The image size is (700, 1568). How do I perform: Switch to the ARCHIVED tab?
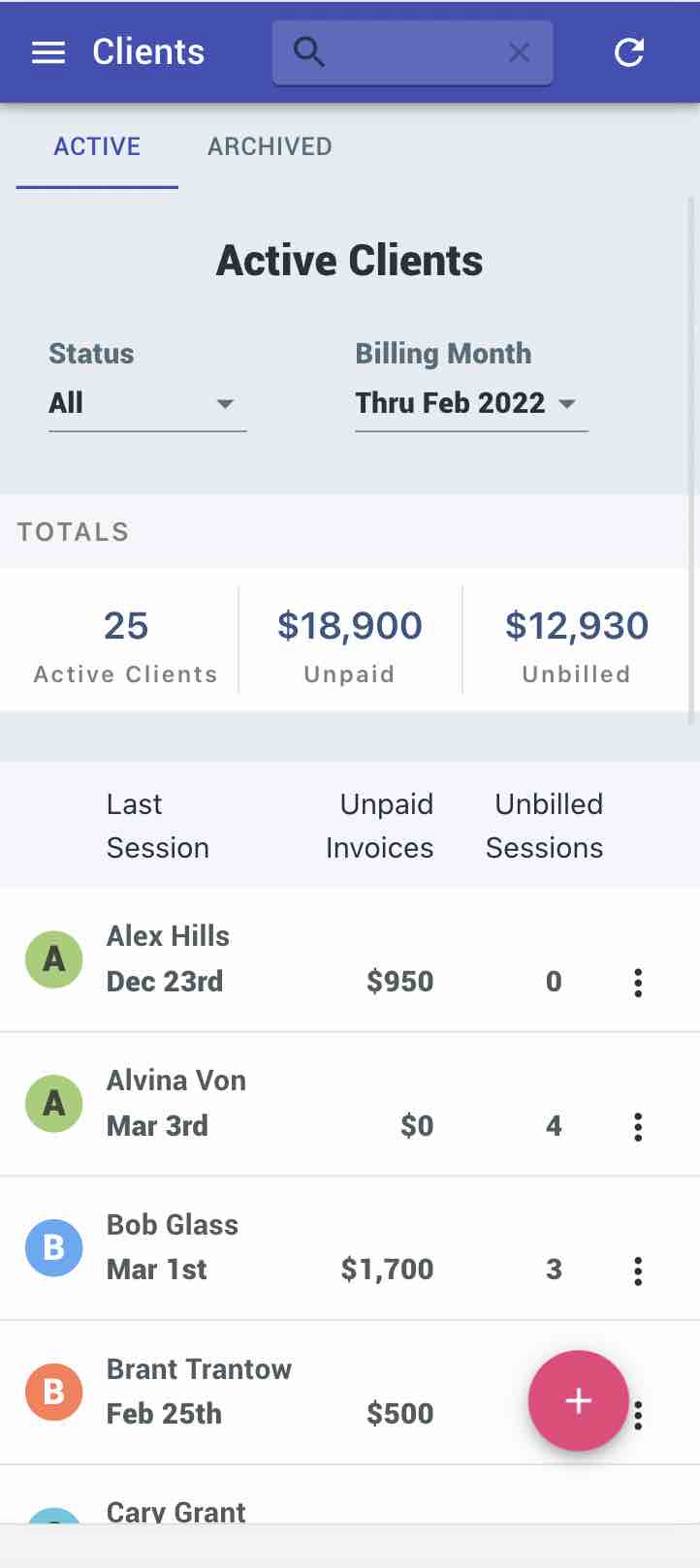pyautogui.click(x=269, y=146)
